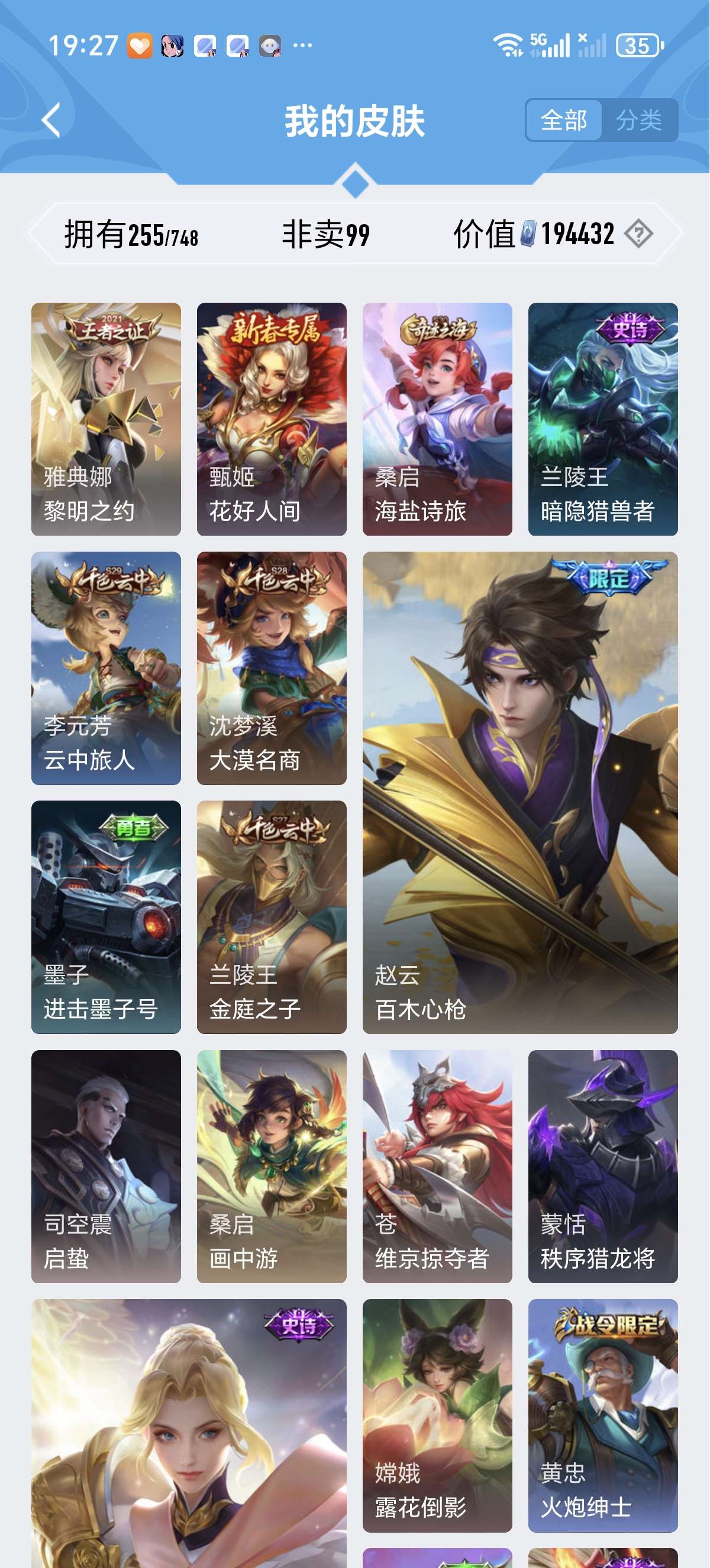Open the 沈梦溪 大漠名商 skin card
The width and height of the screenshot is (710, 1568).
coord(272,668)
